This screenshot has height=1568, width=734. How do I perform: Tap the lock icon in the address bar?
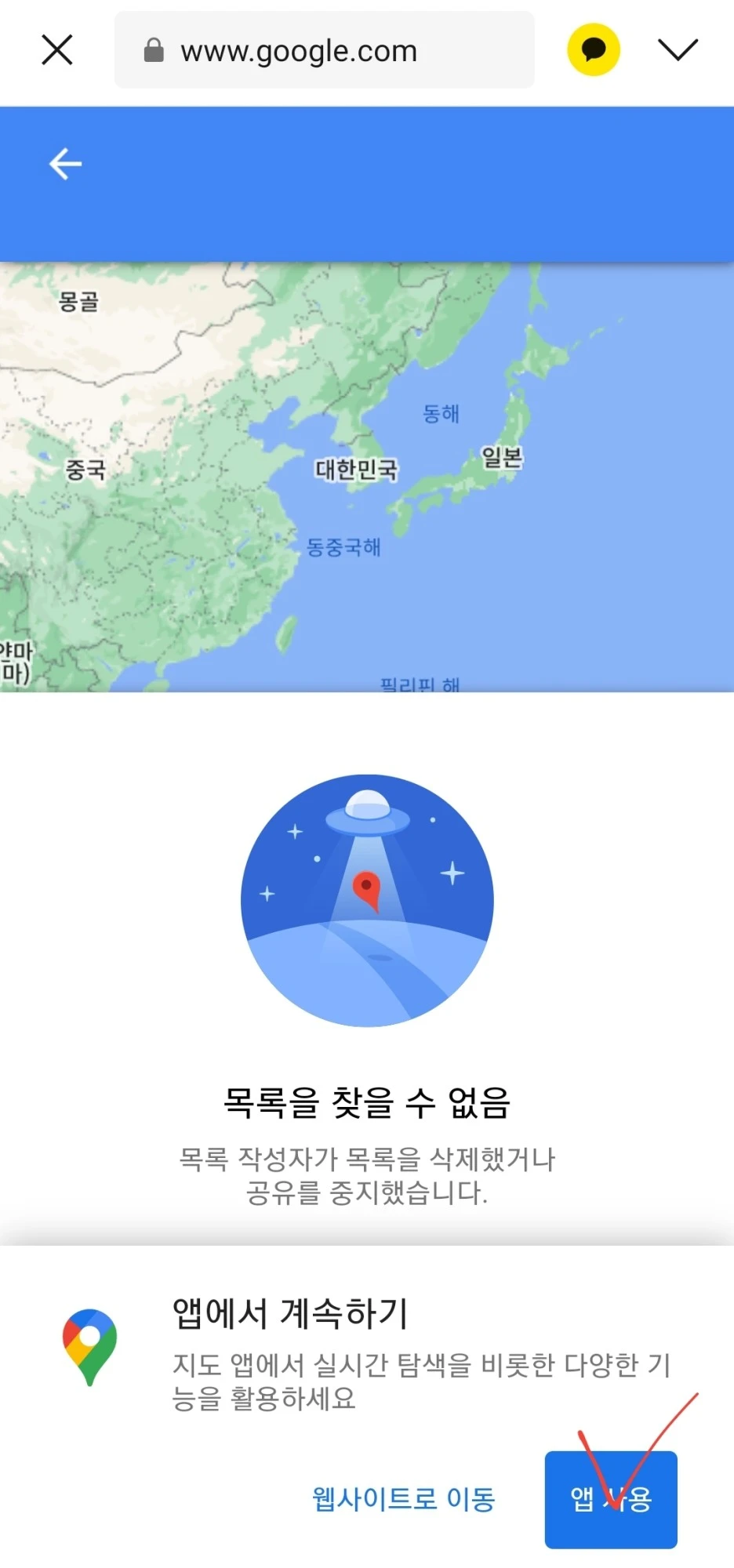tap(154, 49)
